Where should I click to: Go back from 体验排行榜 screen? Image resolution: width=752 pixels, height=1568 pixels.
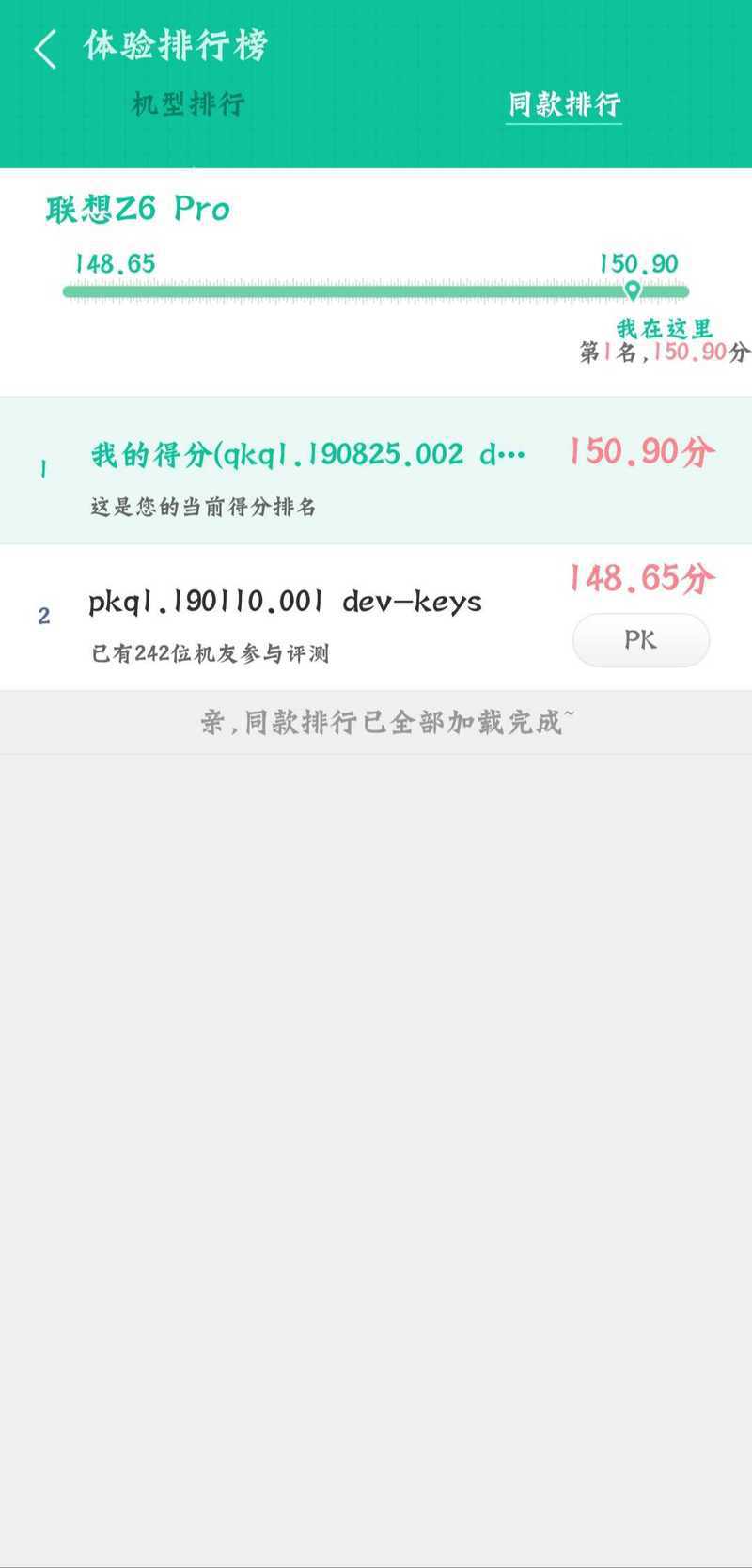point(45,48)
